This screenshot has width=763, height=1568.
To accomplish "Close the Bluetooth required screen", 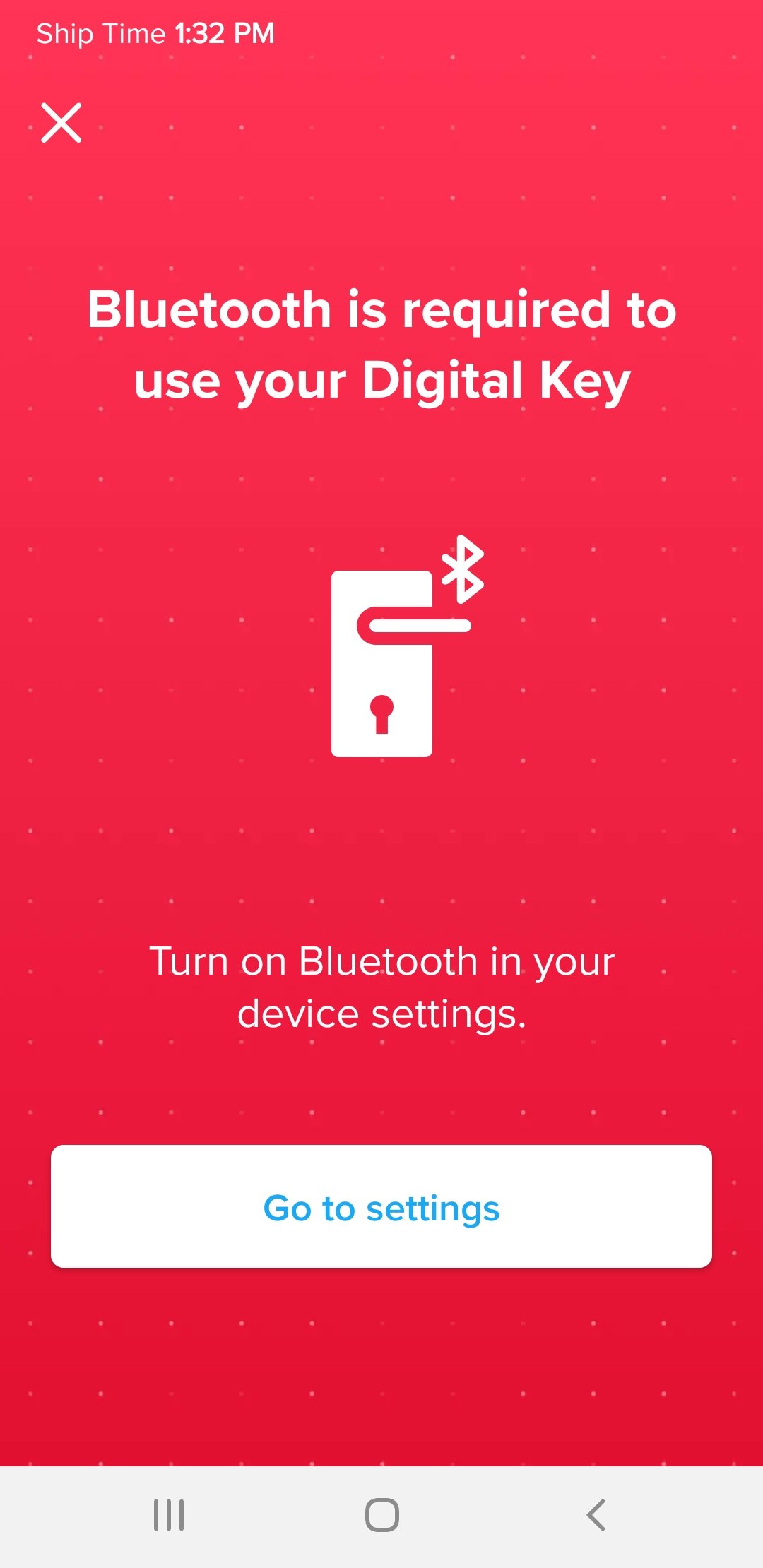I will pyautogui.click(x=61, y=123).
